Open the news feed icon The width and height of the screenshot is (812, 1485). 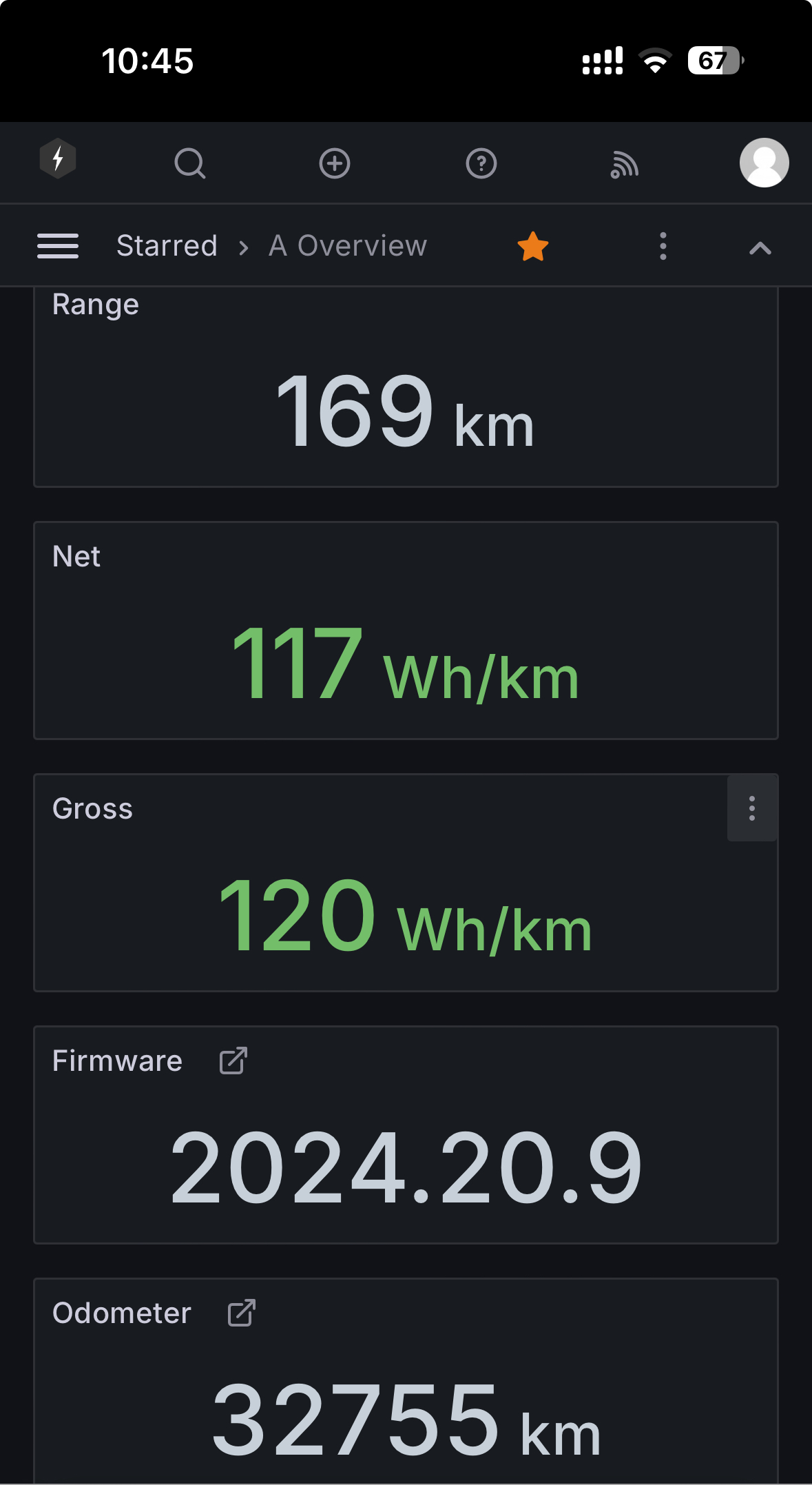(x=625, y=165)
